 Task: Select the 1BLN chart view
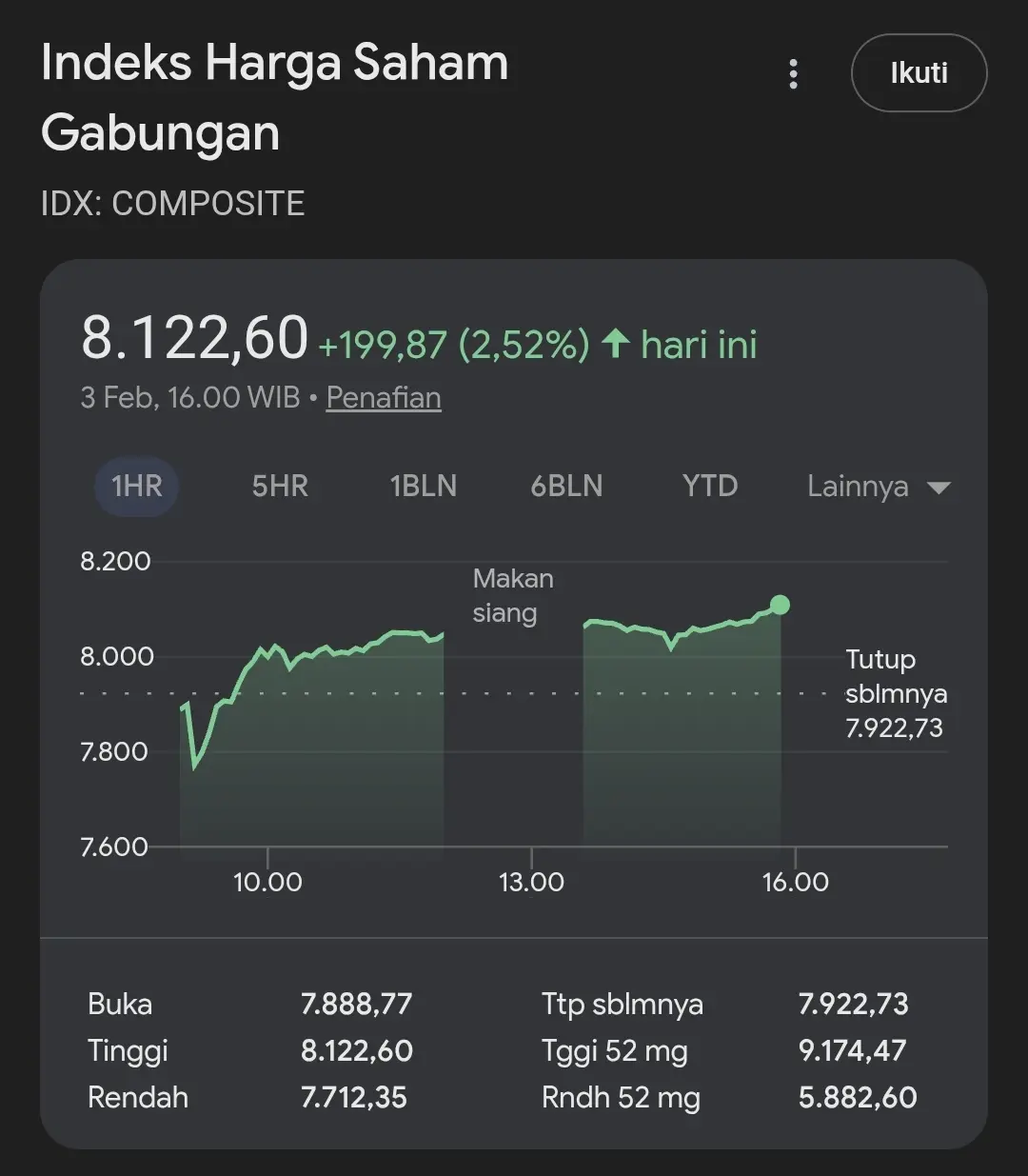coord(424,487)
